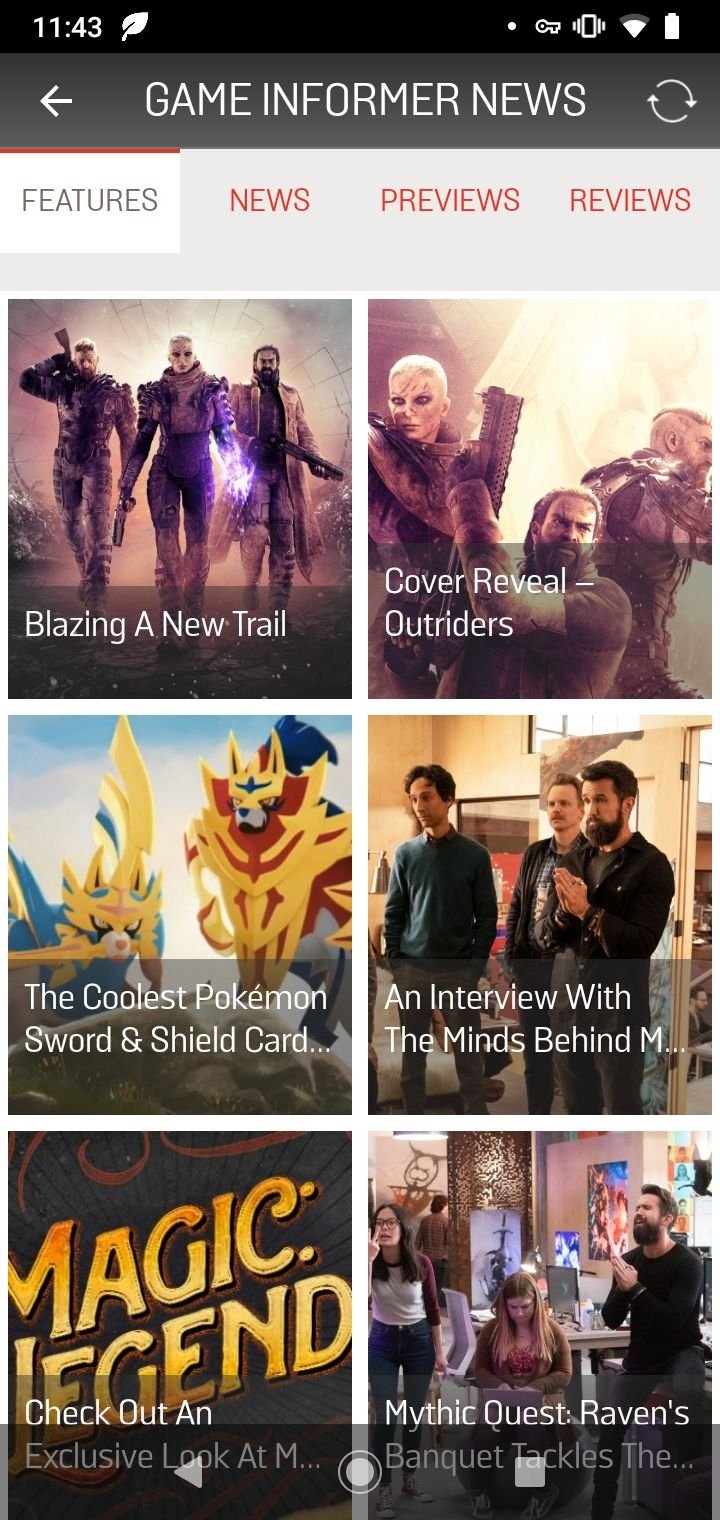Screen dimensions: 720x1520
Task: Refresh the Game Informer news feed
Action: tap(670, 101)
